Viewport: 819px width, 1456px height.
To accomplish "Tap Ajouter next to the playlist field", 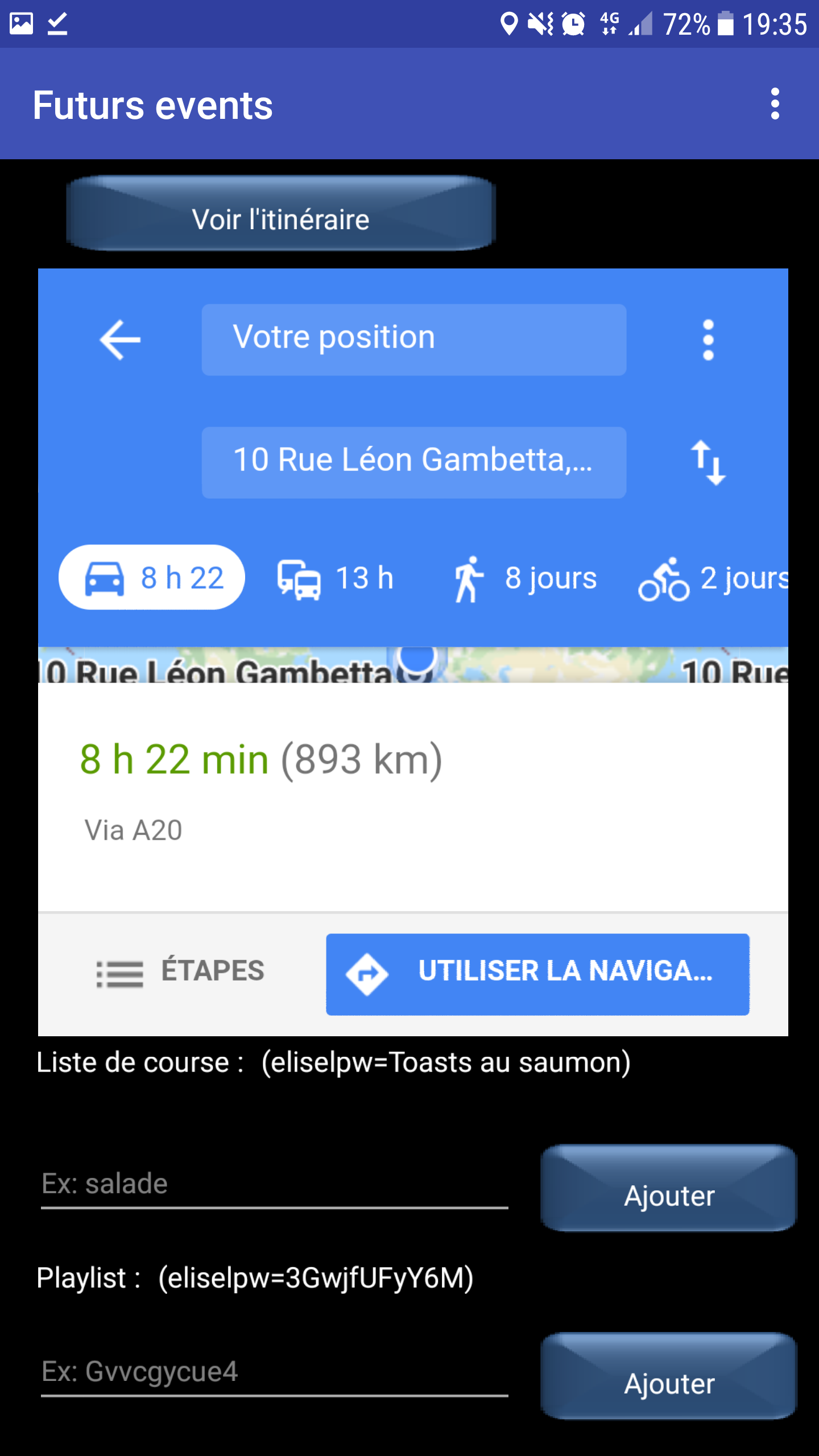I will pyautogui.click(x=669, y=1376).
